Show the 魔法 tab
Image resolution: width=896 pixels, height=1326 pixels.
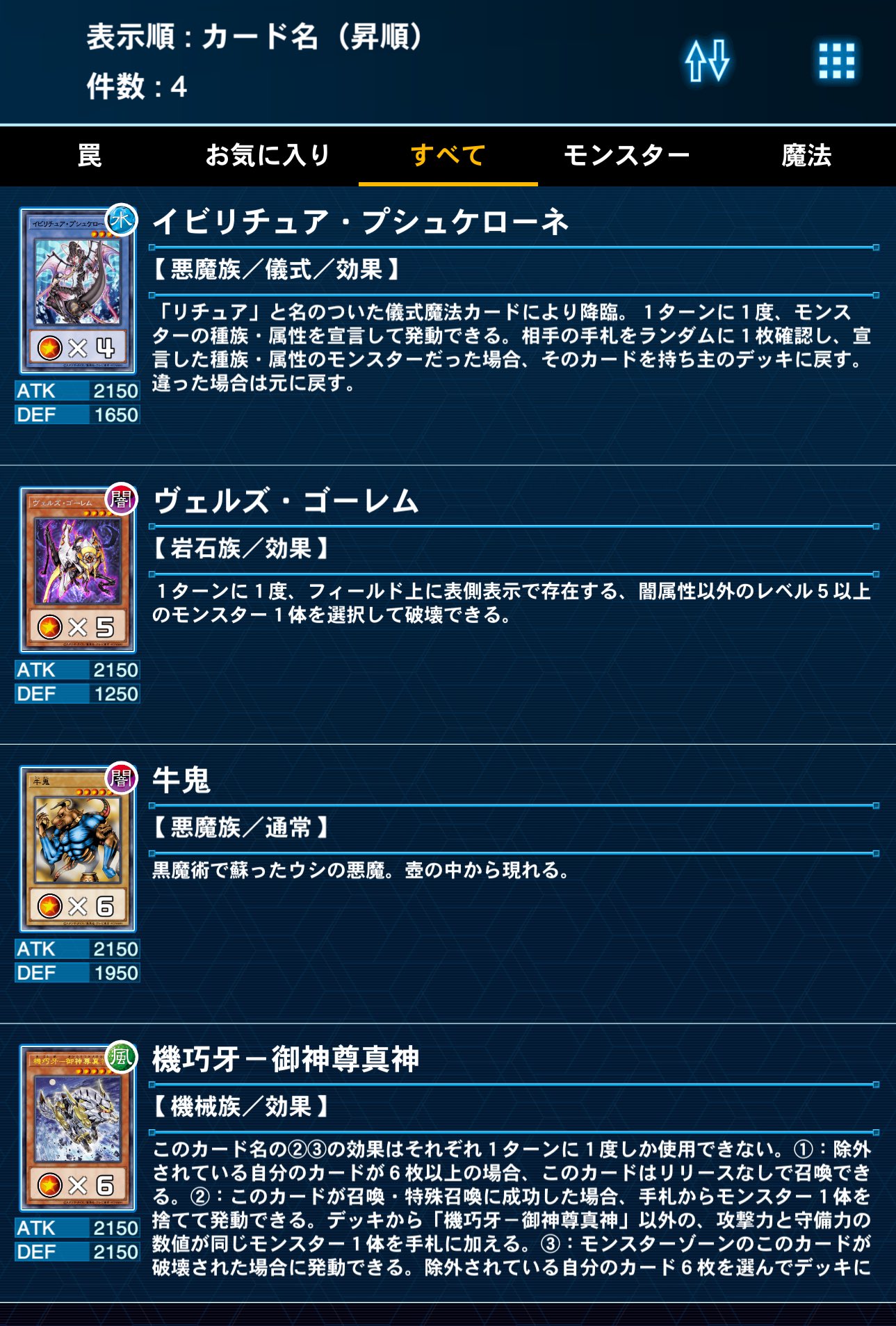click(x=806, y=155)
